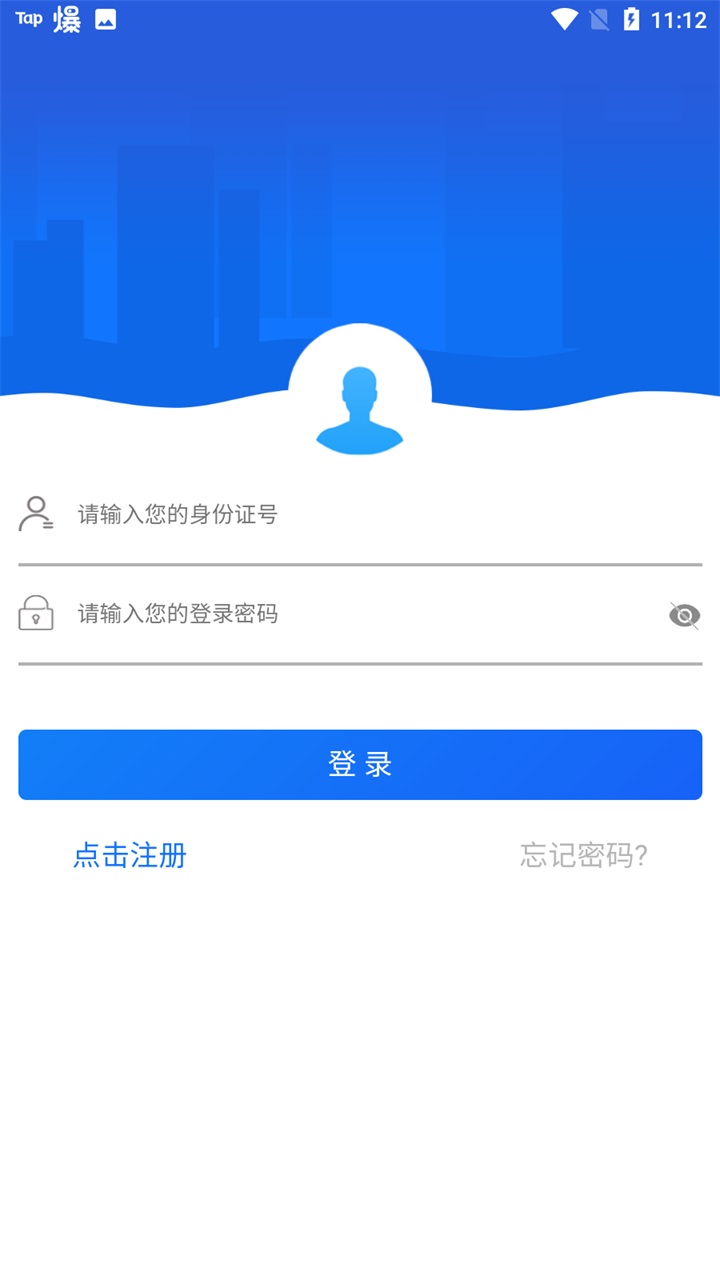
Task: Click the 爆 indicator in status bar
Action: tap(69, 18)
